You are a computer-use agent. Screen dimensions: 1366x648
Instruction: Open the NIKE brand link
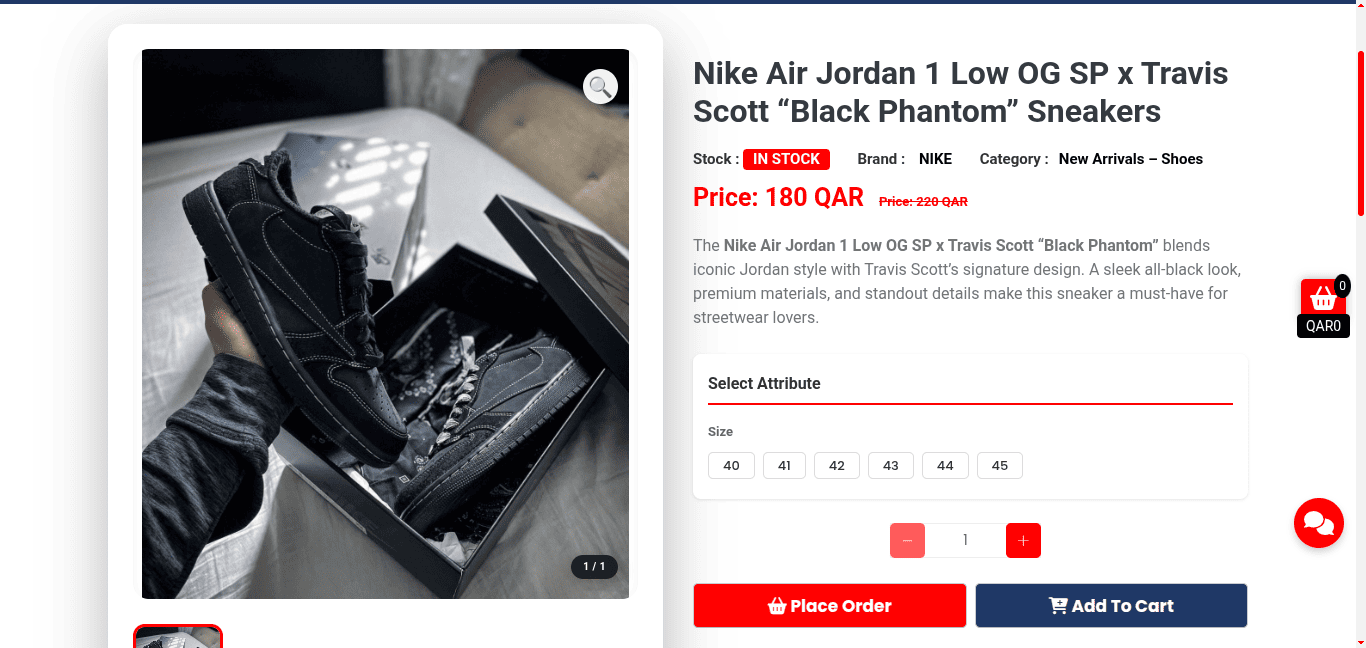pos(935,159)
